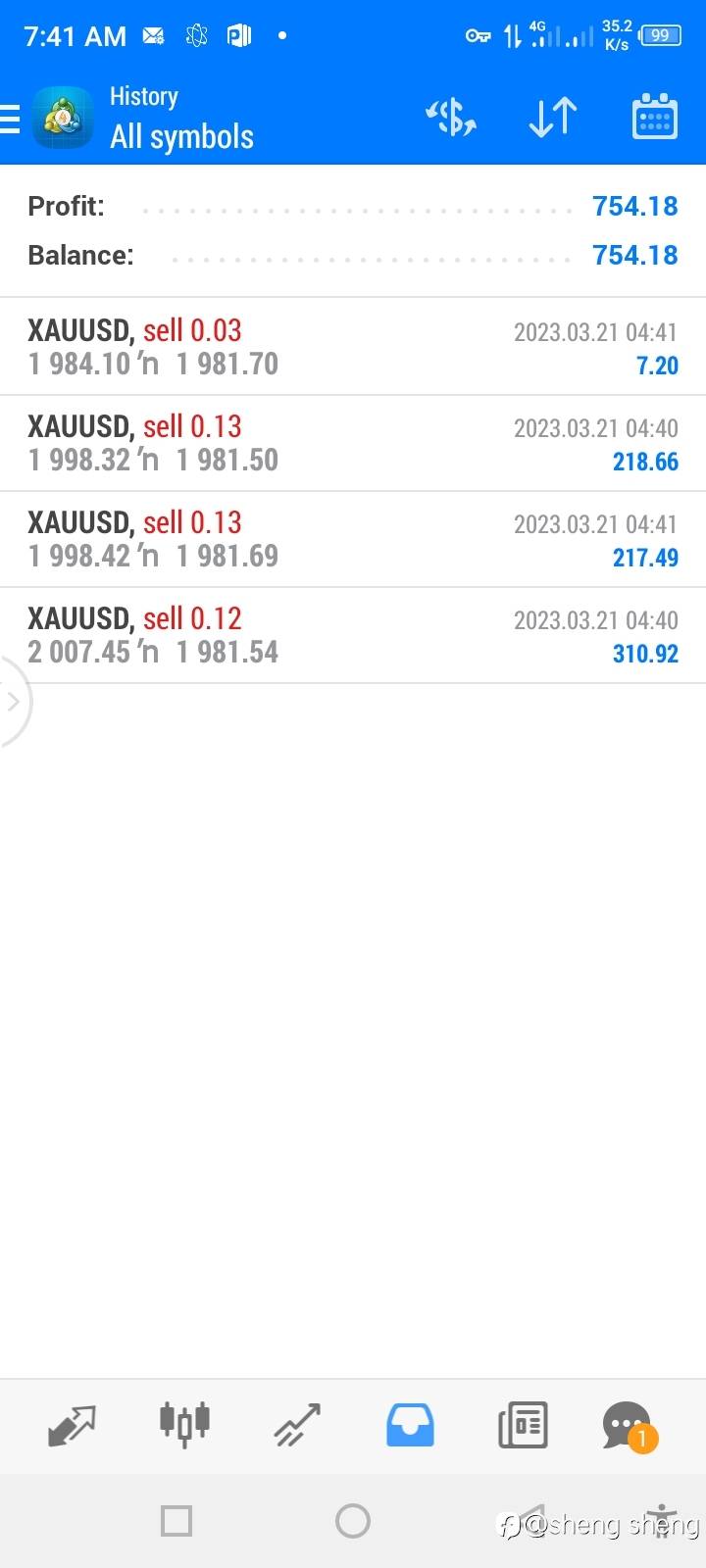Open the symbol filter icon

[x=451, y=118]
